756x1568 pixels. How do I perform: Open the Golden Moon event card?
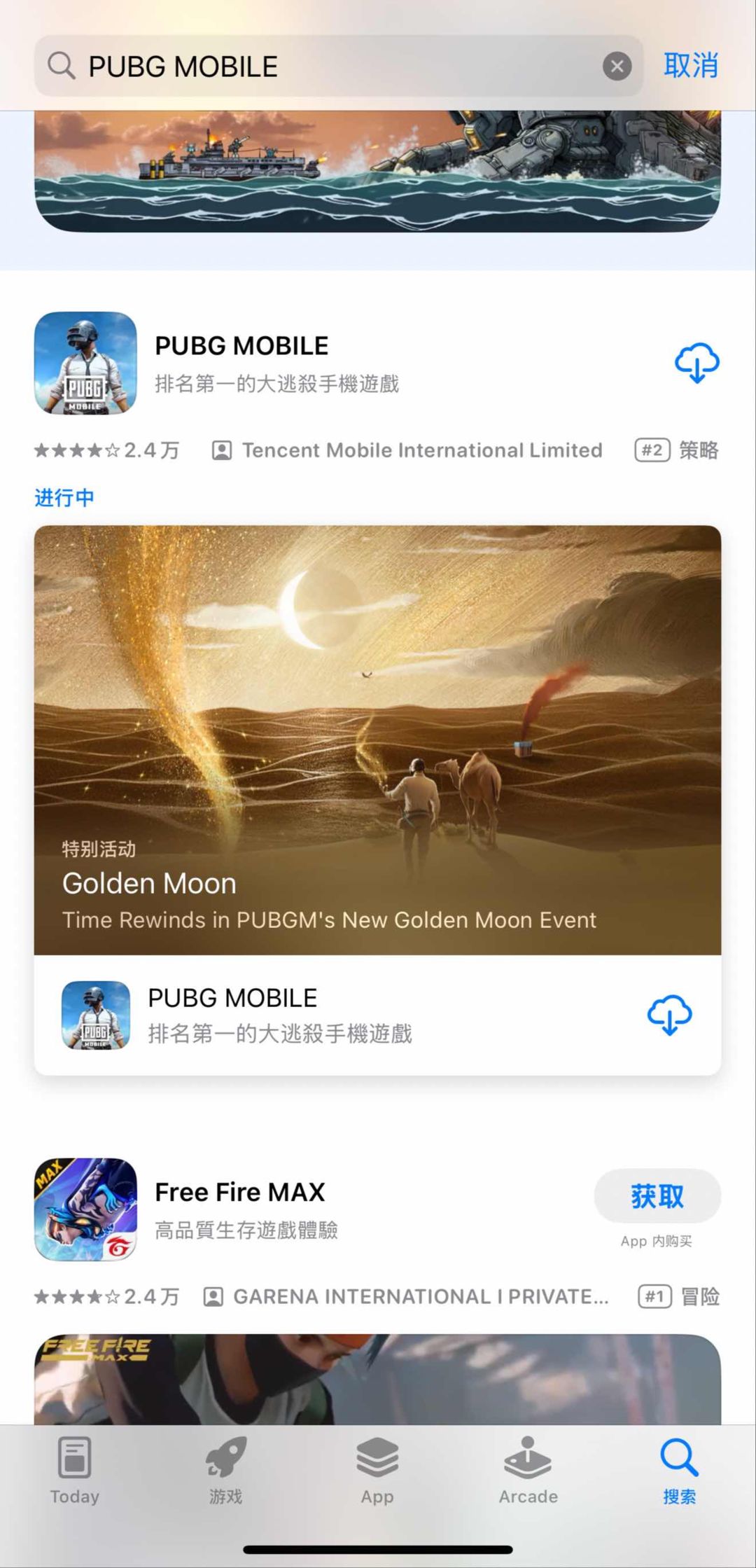(377, 740)
